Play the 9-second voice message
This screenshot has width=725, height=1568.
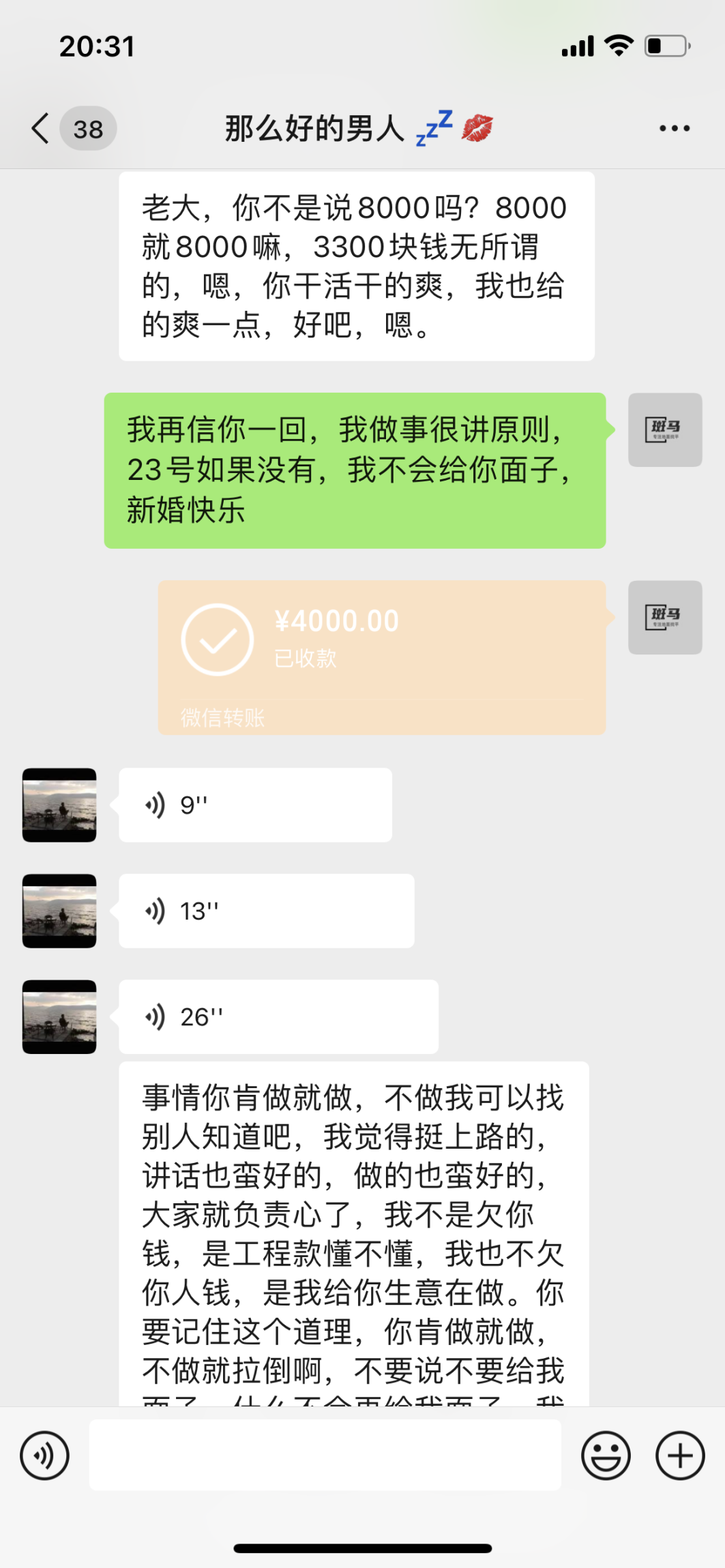255,805
